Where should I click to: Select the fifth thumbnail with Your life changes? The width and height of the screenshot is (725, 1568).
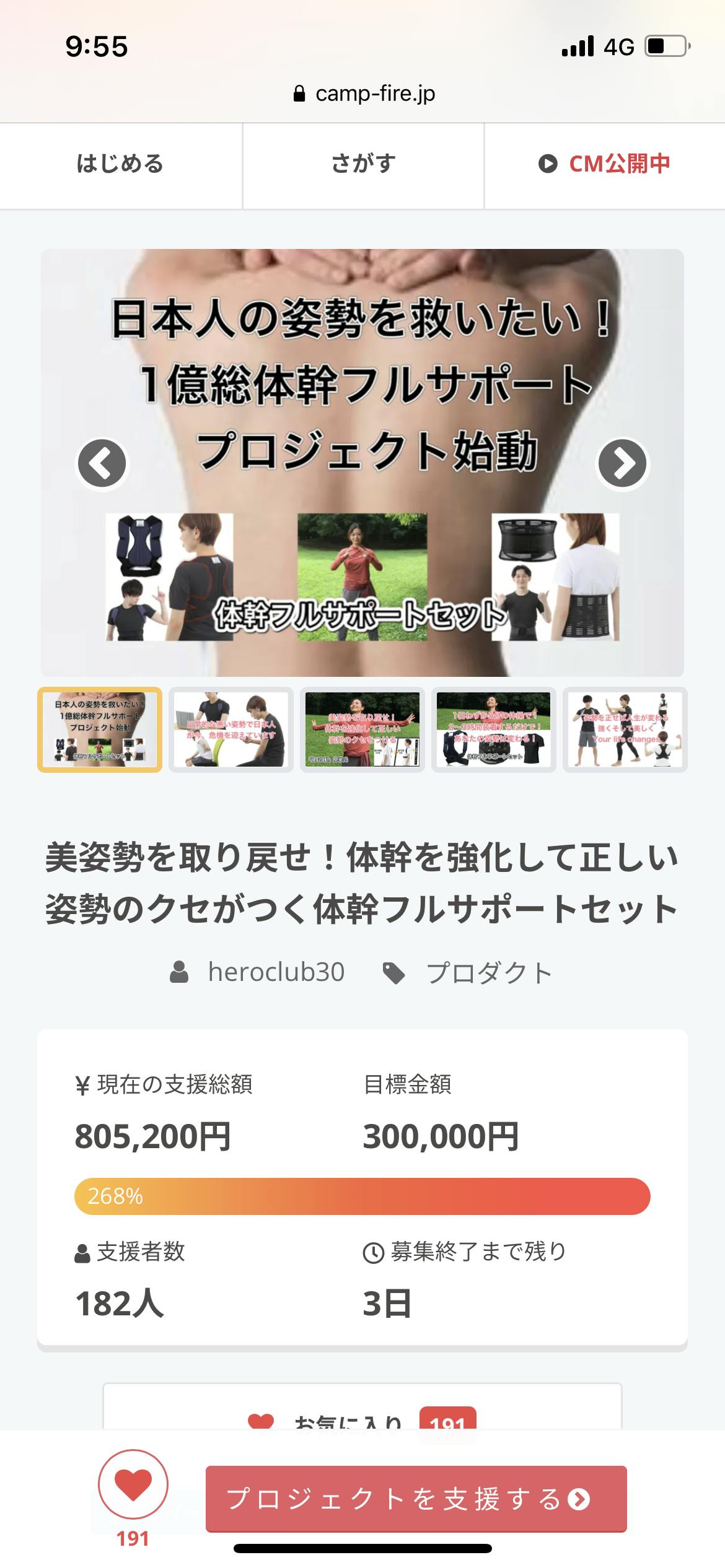pyautogui.click(x=625, y=730)
